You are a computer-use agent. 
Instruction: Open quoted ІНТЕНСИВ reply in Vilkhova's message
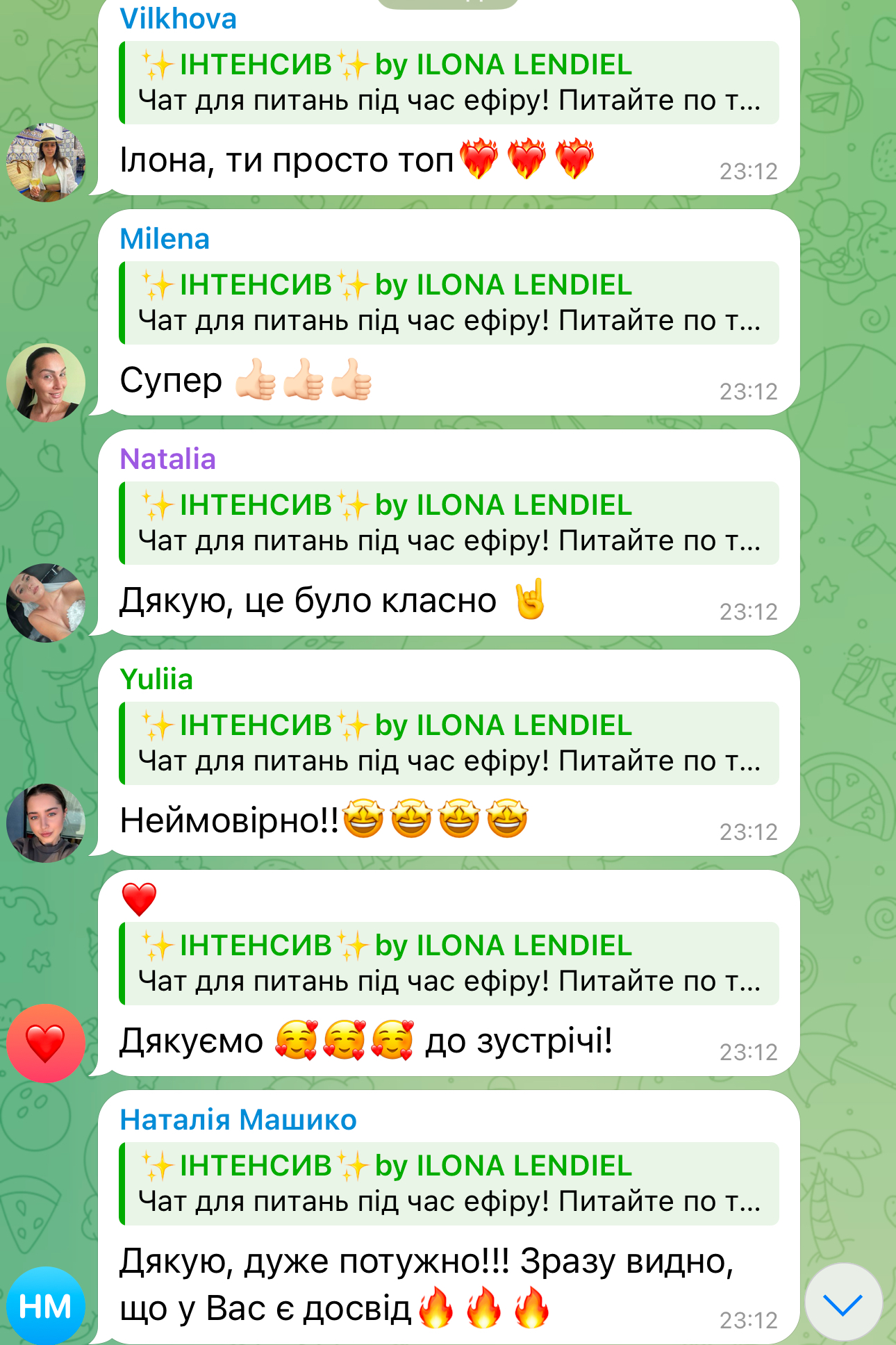pyautogui.click(x=449, y=83)
